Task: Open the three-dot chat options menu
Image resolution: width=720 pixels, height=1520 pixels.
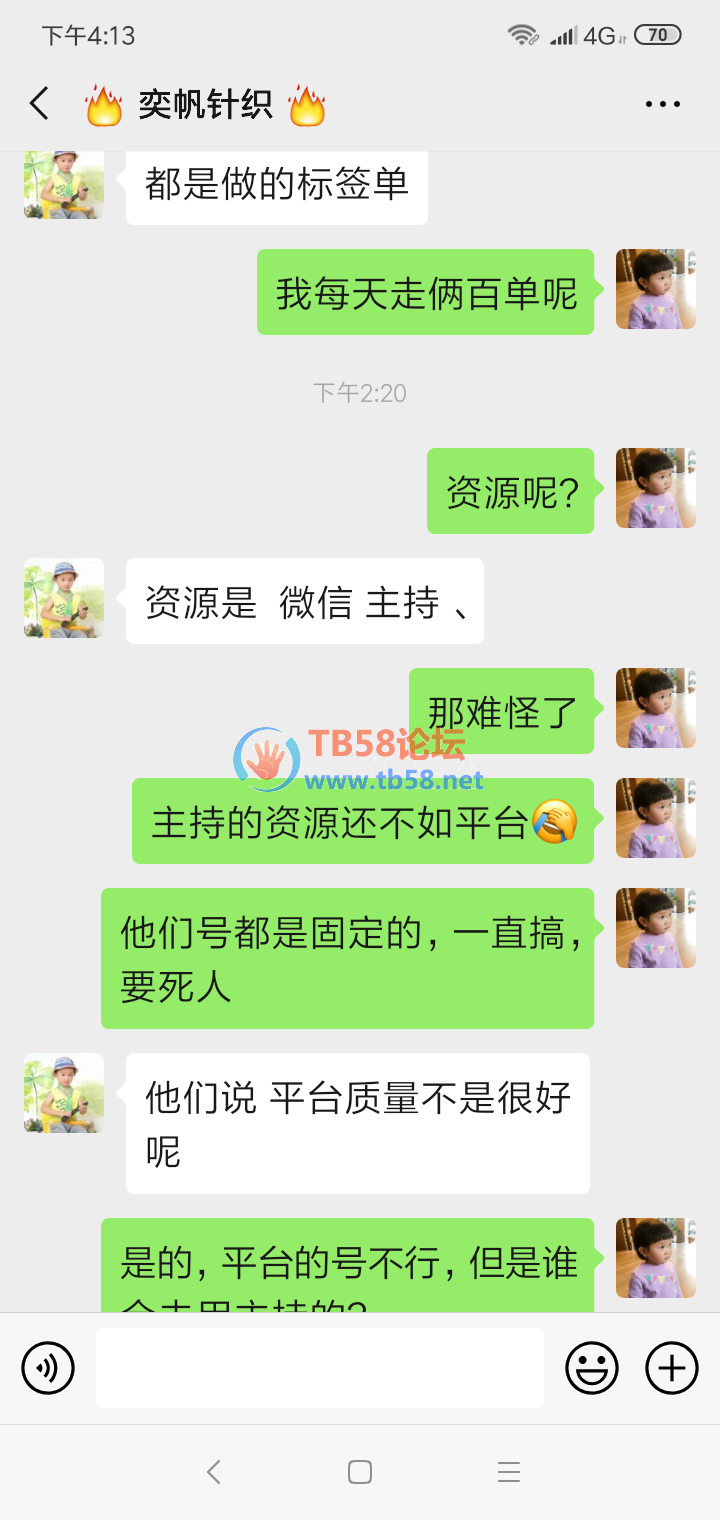Action: point(662,104)
